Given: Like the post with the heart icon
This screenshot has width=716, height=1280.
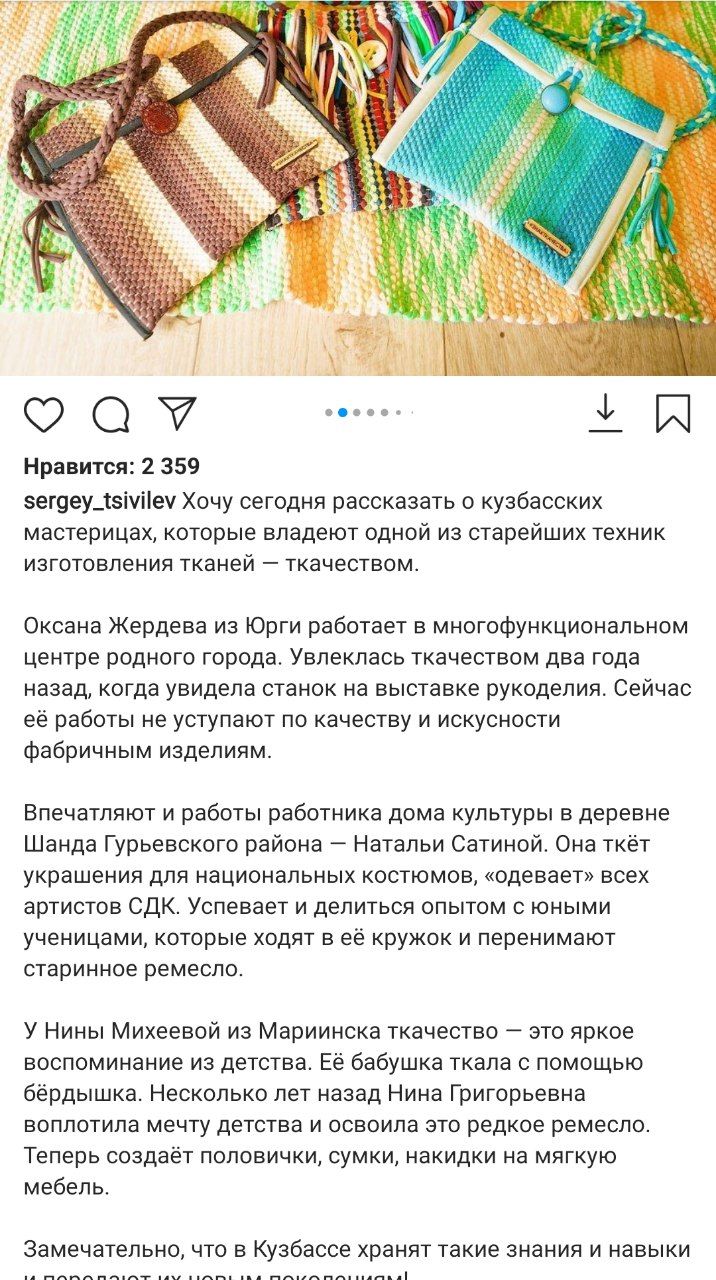Looking at the screenshot, I should (x=43, y=413).
